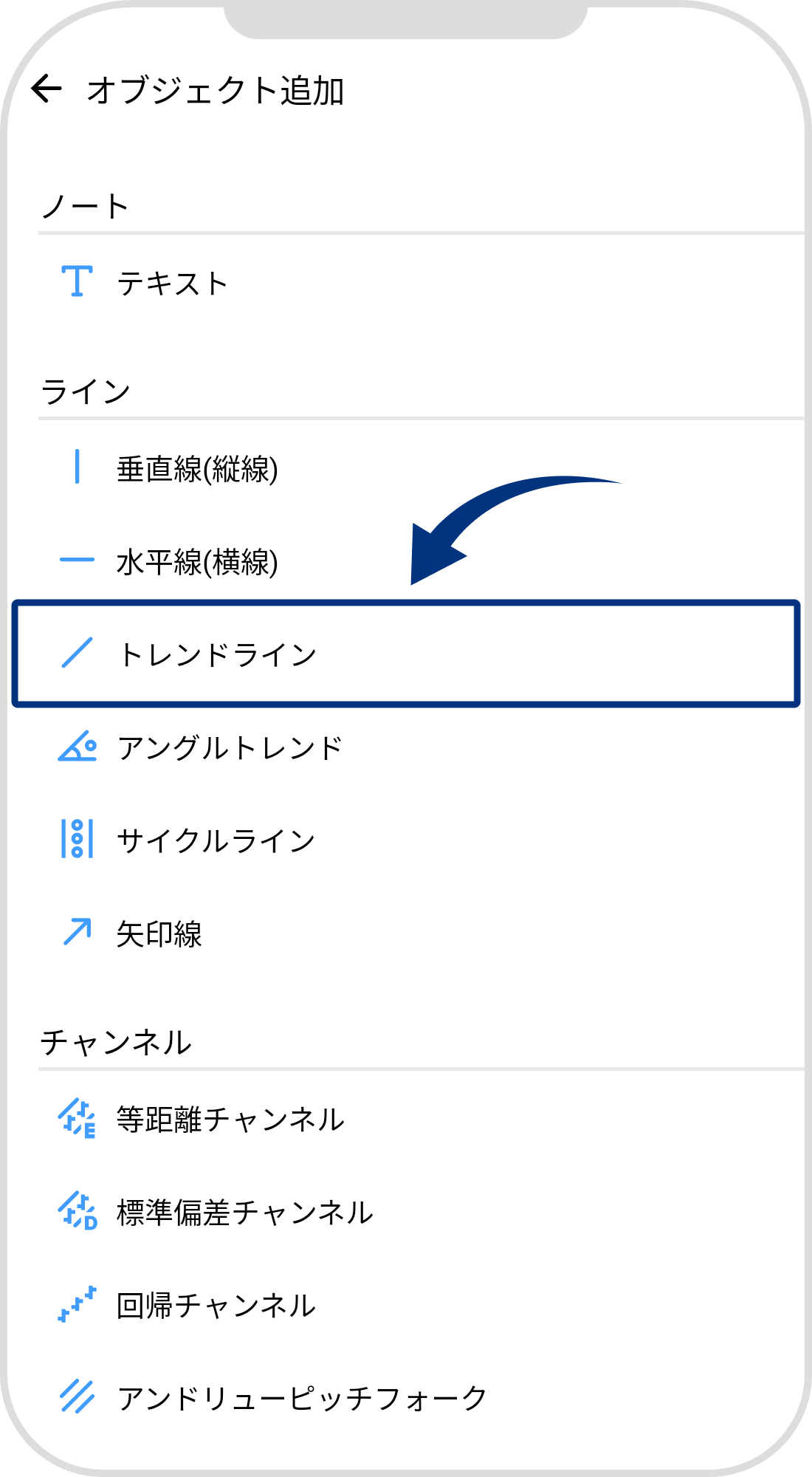Choose アングルトレンド from the line list
This screenshot has height=1477, width=812.
tap(229, 747)
